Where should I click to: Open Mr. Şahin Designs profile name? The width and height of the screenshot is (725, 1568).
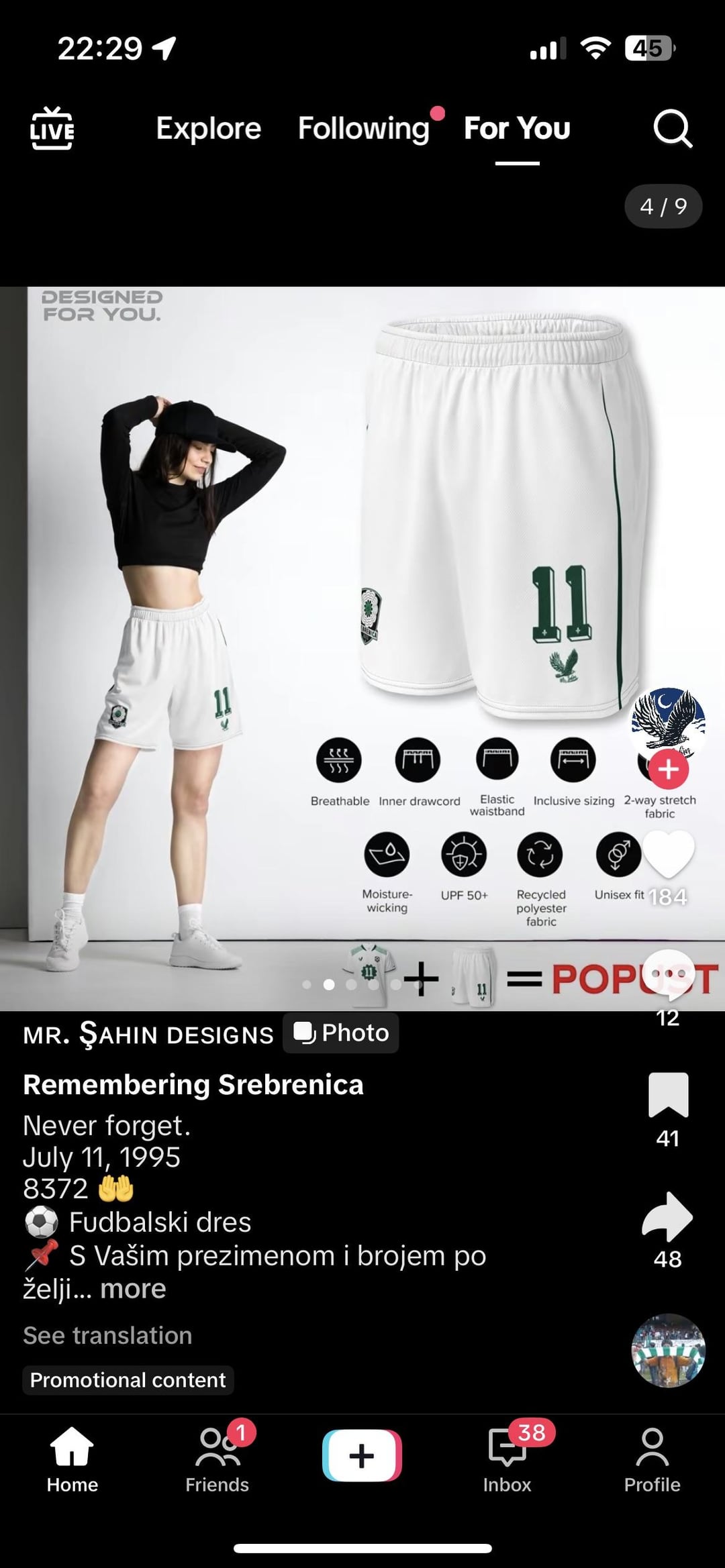[x=148, y=1034]
